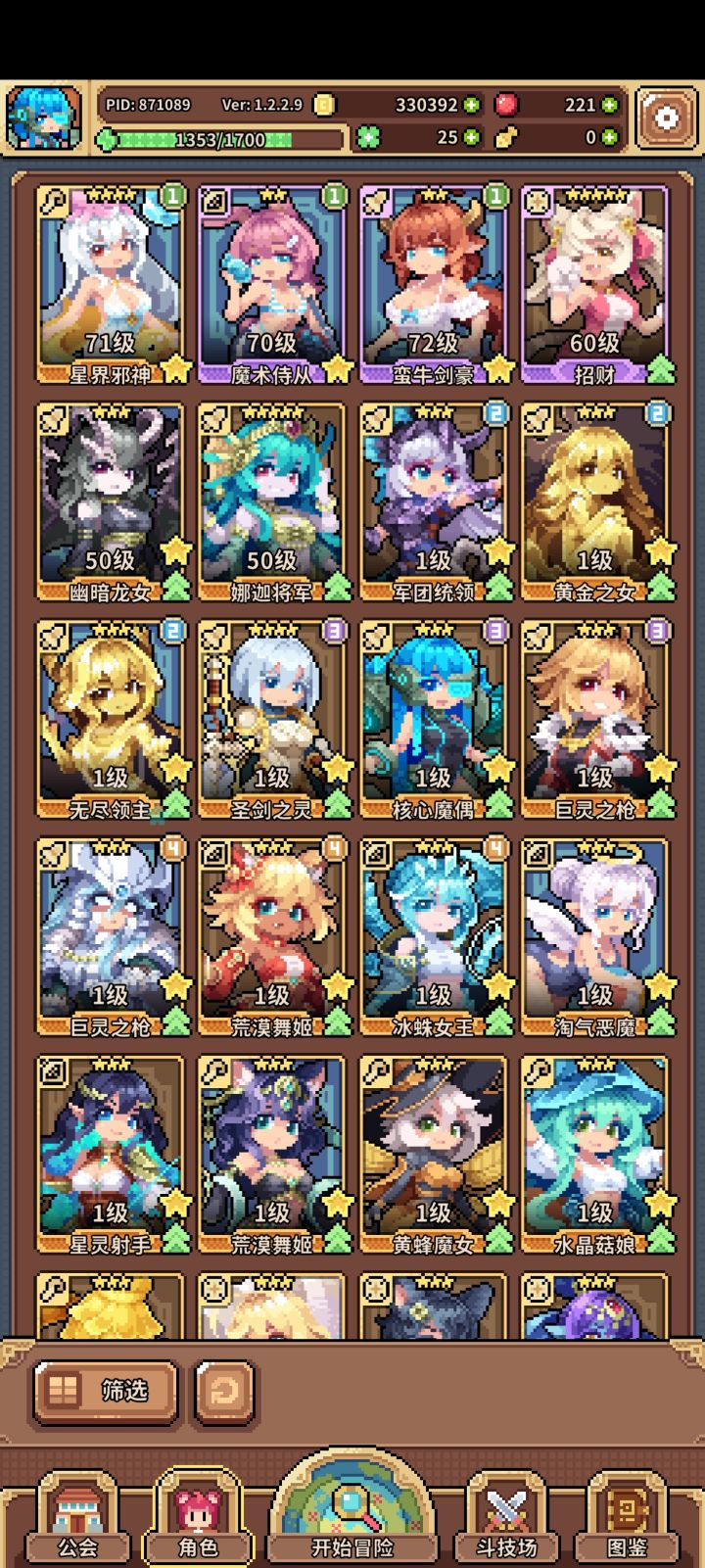Screen dimensions: 705x1568
Task: Tap the player avatar portrait
Action: pos(44,118)
